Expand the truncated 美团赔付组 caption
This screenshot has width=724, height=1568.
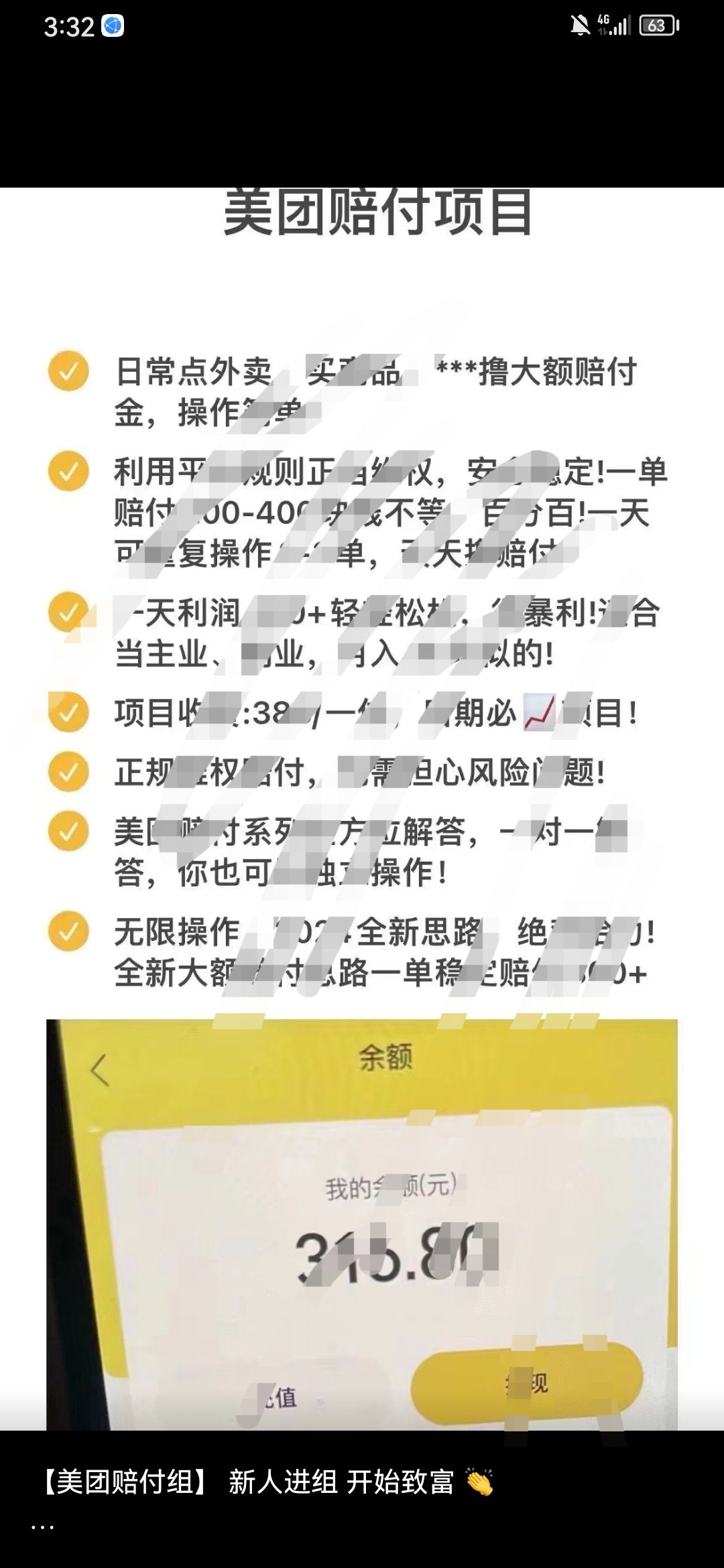click(x=43, y=1528)
